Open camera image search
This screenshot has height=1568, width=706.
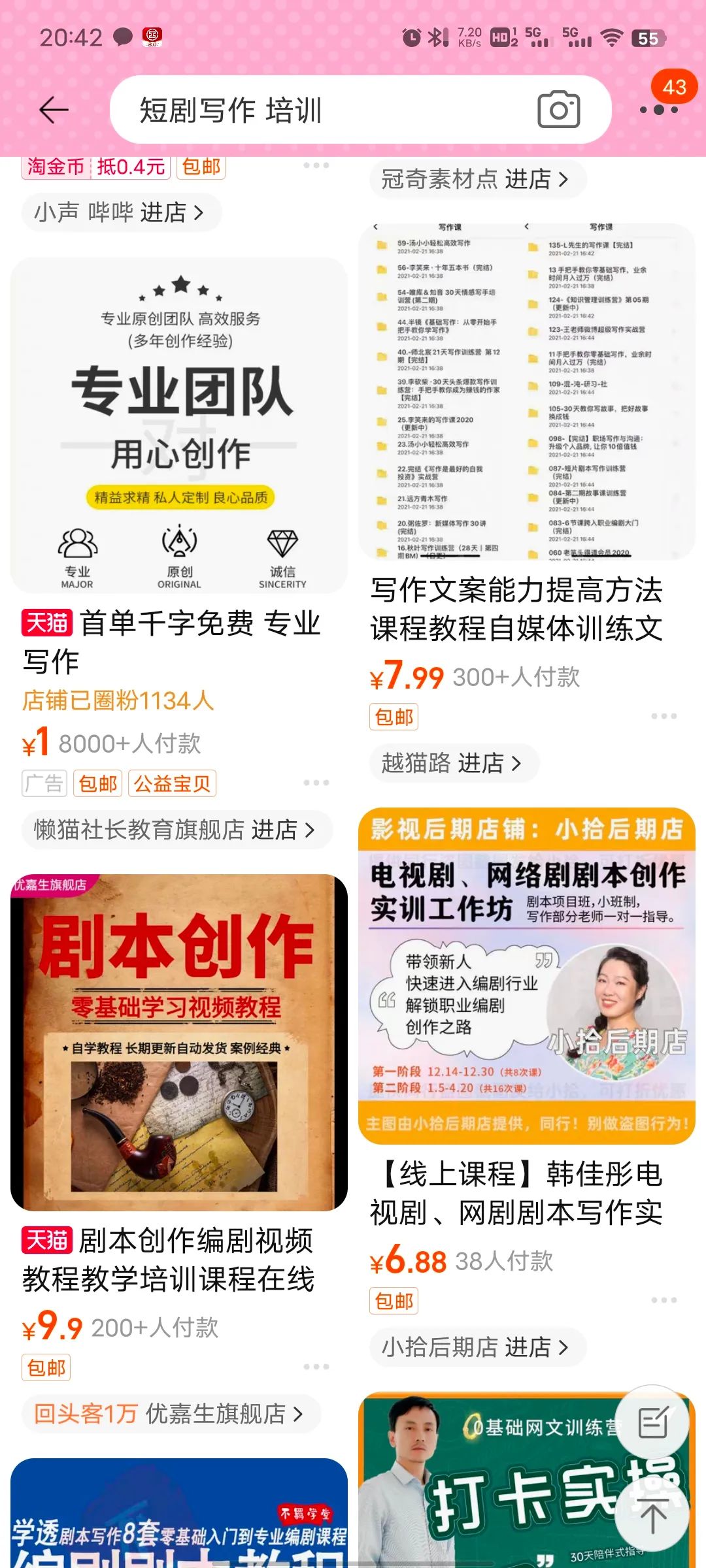558,110
